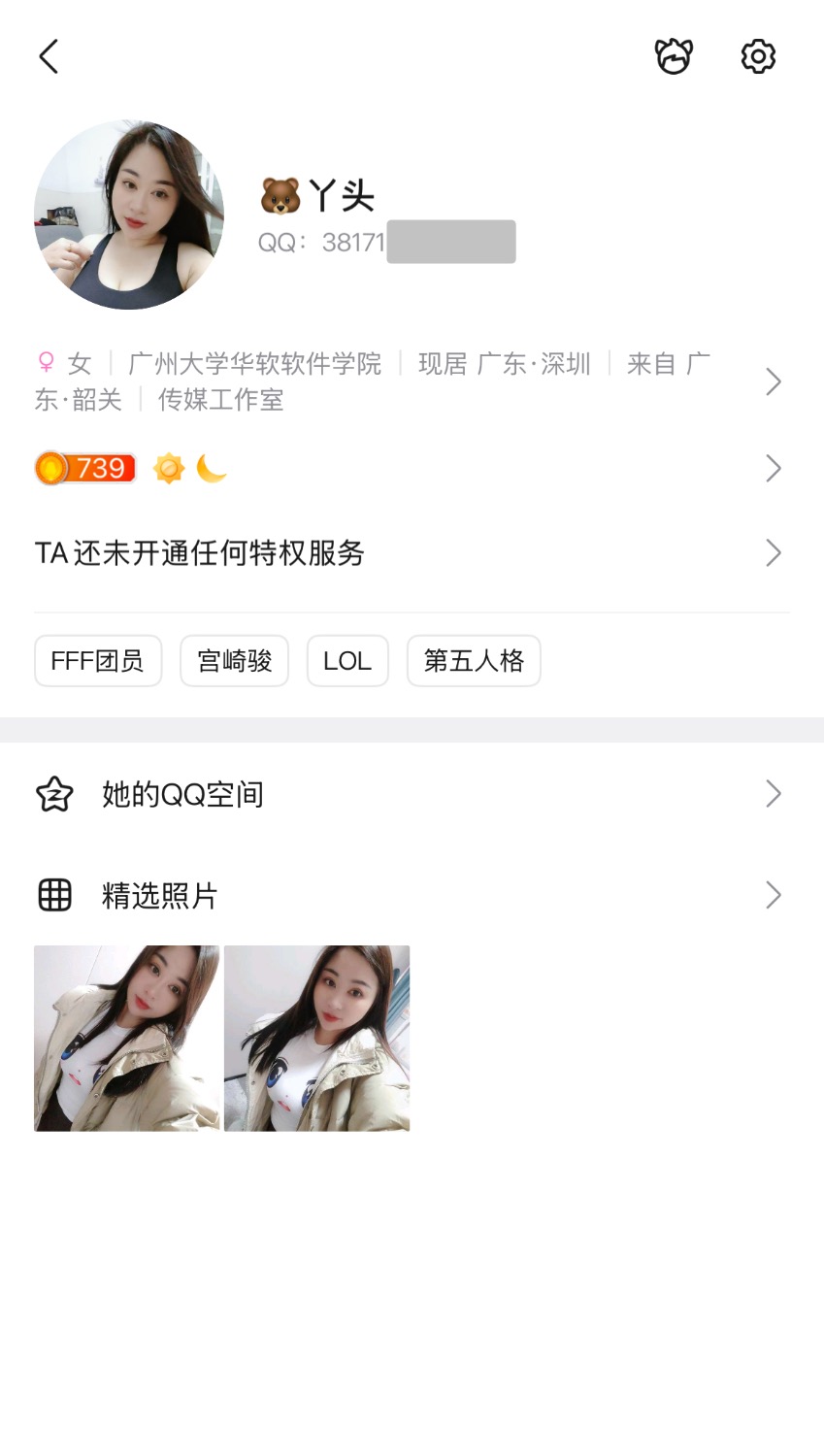This screenshot has width=824, height=1456.
Task: View the enlarged profile avatar
Action: (129, 215)
